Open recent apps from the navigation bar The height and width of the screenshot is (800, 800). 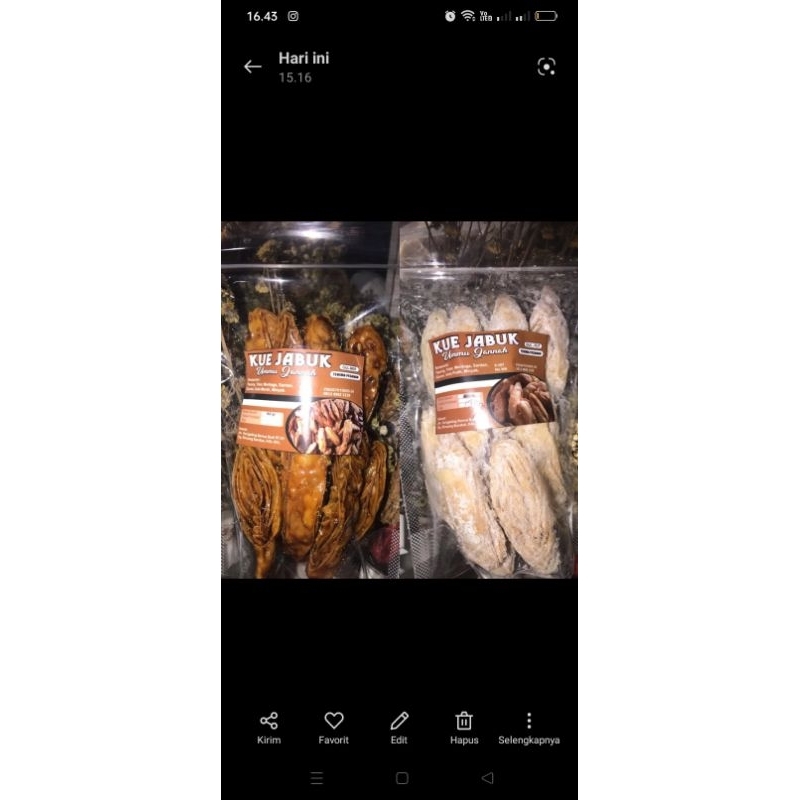coord(317,778)
